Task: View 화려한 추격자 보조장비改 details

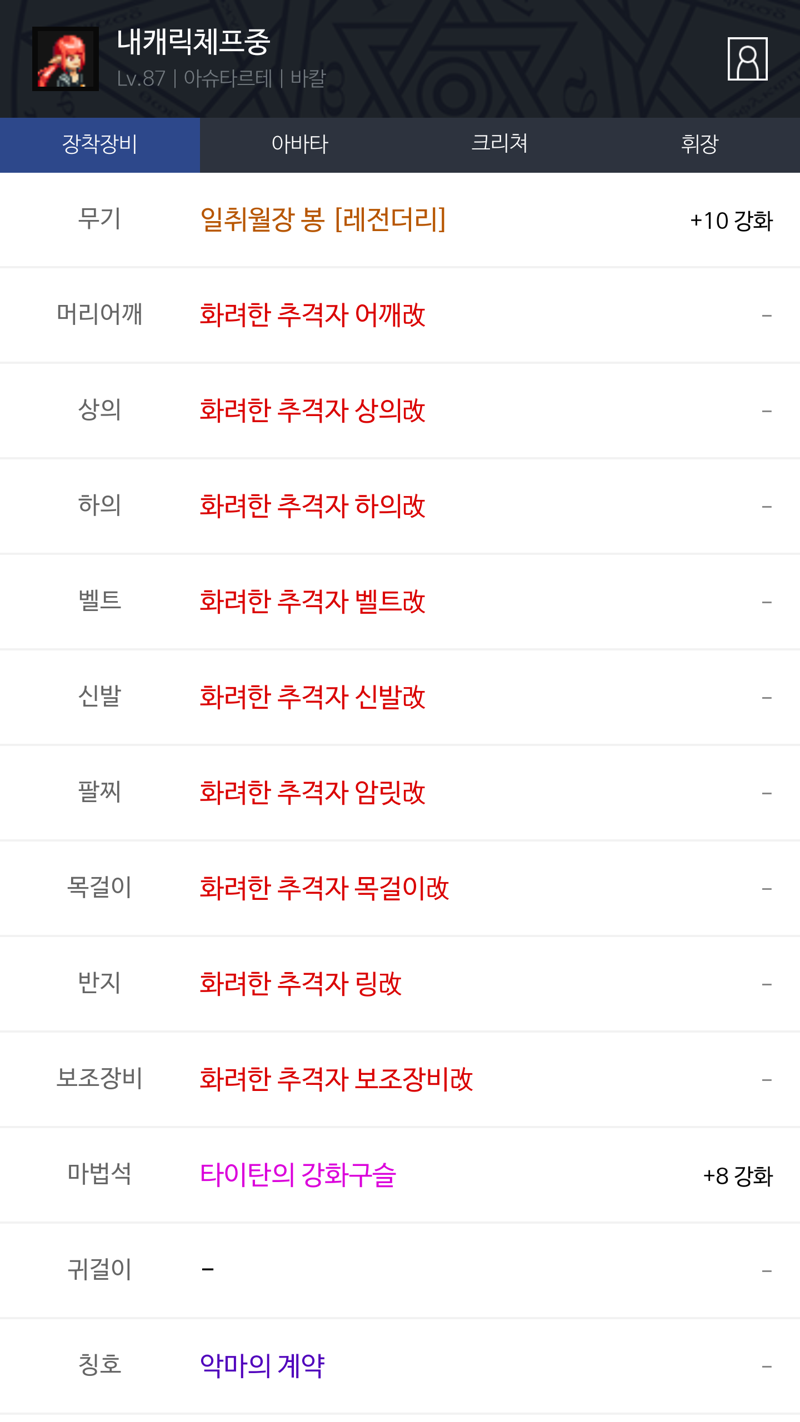Action: click(x=400, y=1079)
